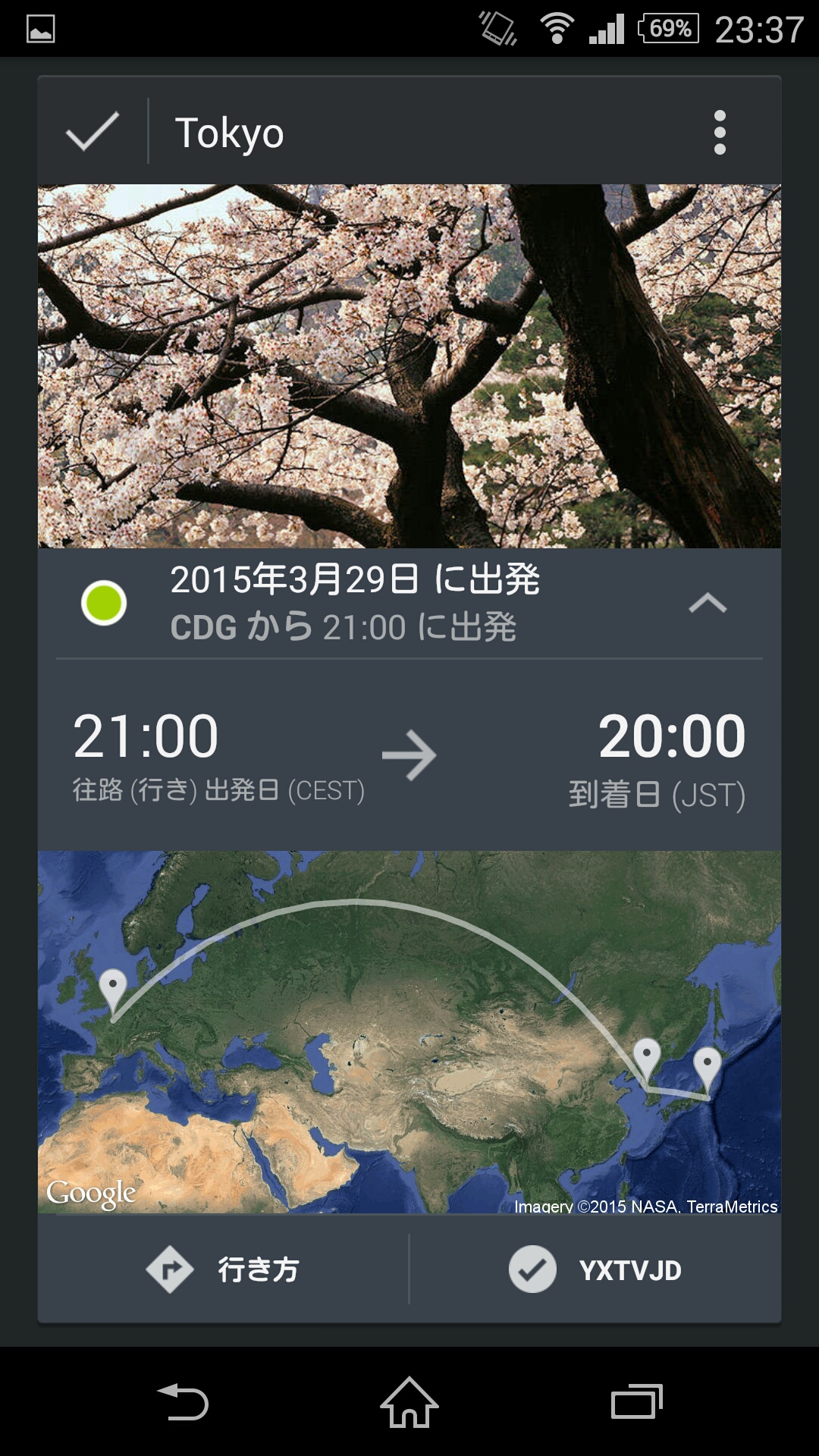Open recent apps from navigation bar
The height and width of the screenshot is (1456, 819).
(x=636, y=1401)
